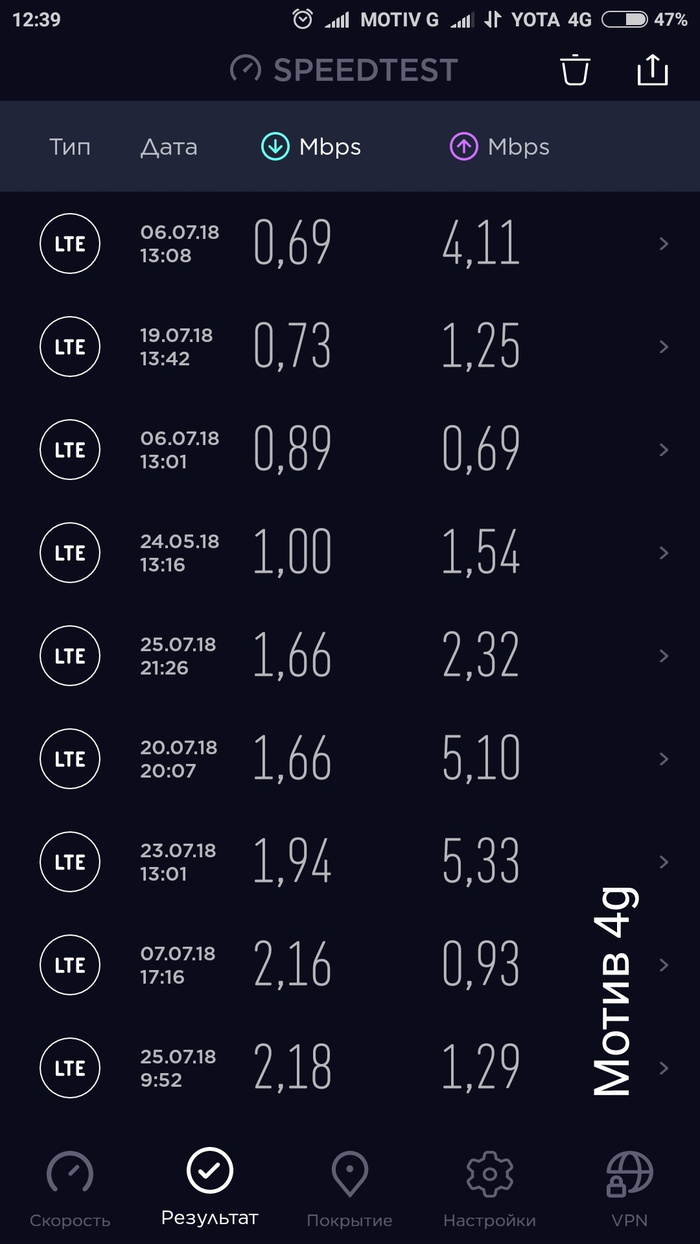Screen dimensions: 700x1244
Task: Switch to the Скорость tab
Action: 70,1188
